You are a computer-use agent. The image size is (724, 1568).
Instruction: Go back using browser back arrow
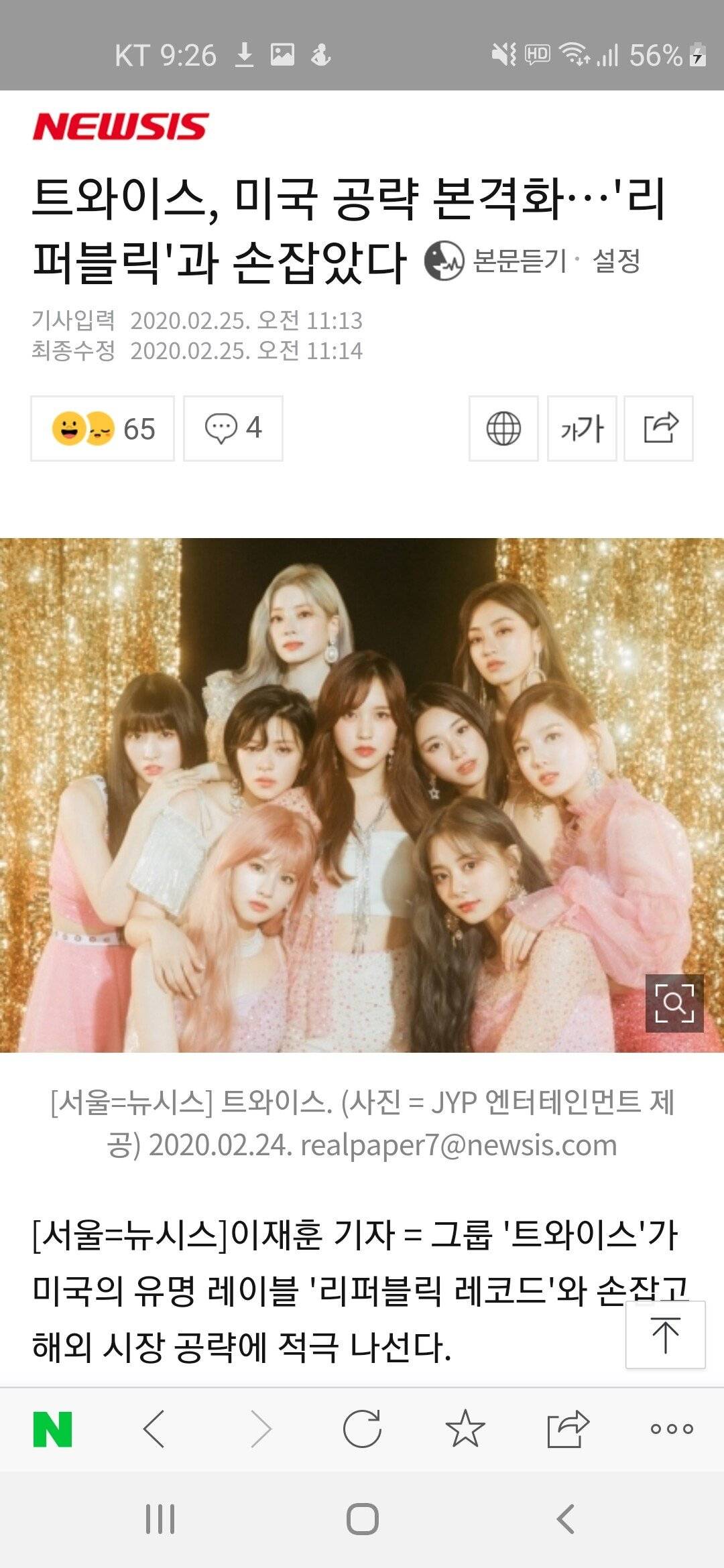pyautogui.click(x=155, y=1429)
